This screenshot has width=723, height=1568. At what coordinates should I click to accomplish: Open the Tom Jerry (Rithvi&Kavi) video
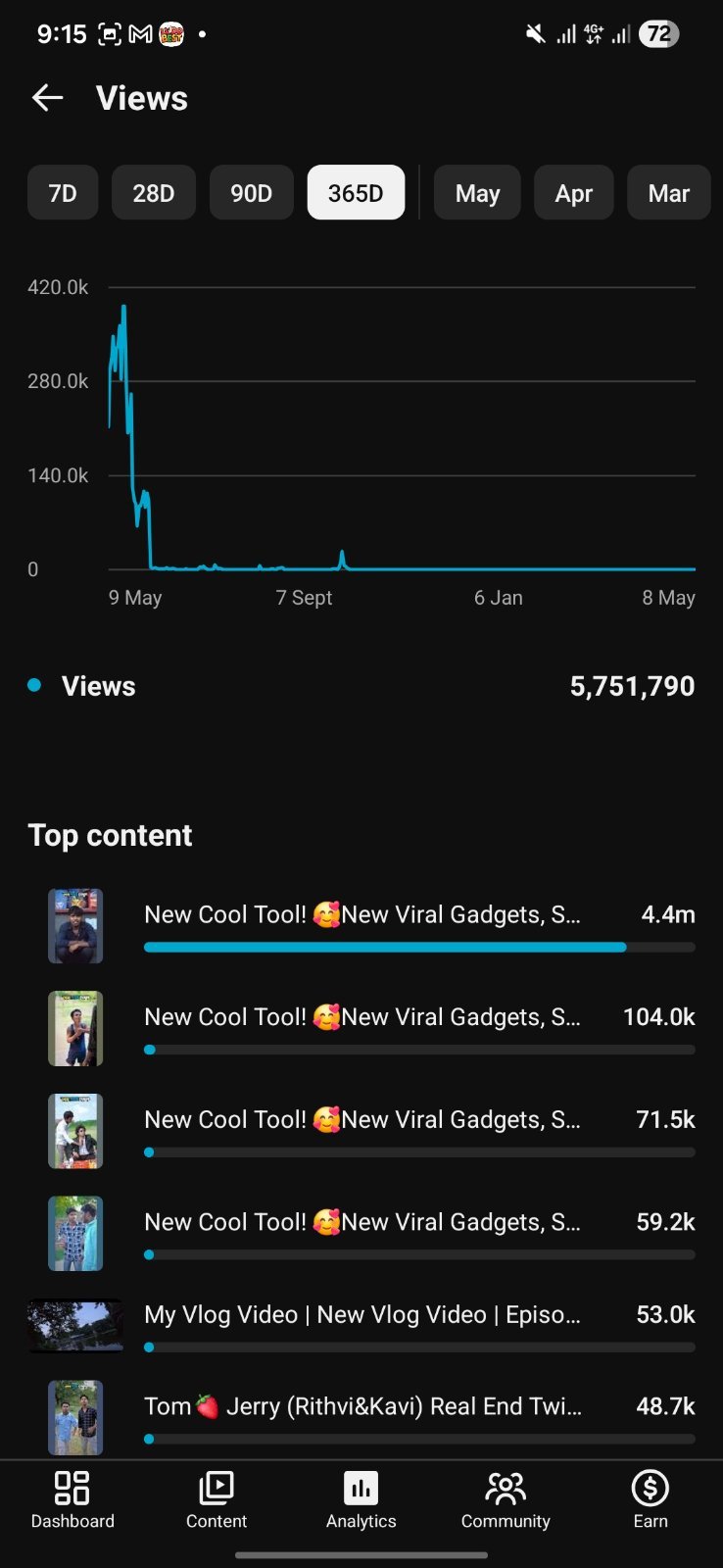pos(371,1418)
